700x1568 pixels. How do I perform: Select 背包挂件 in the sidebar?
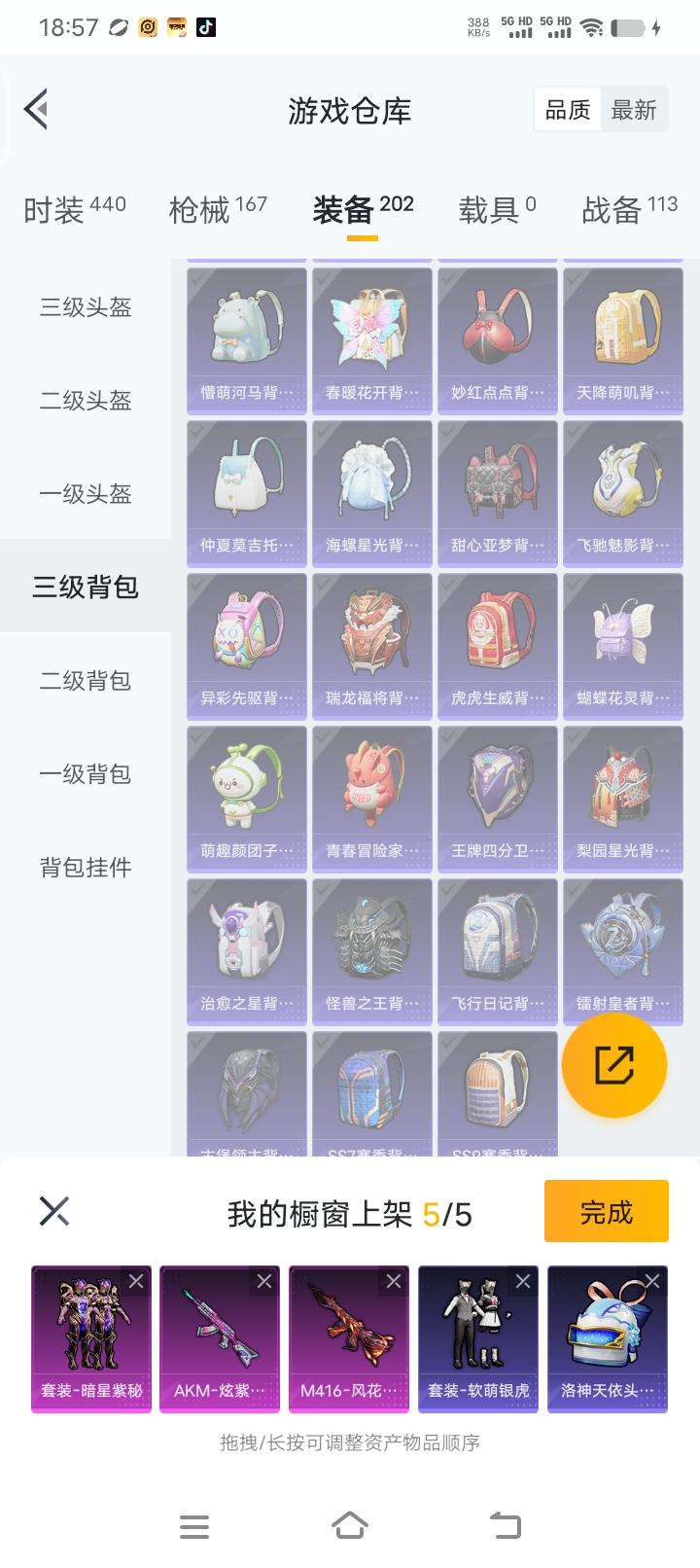[86, 868]
